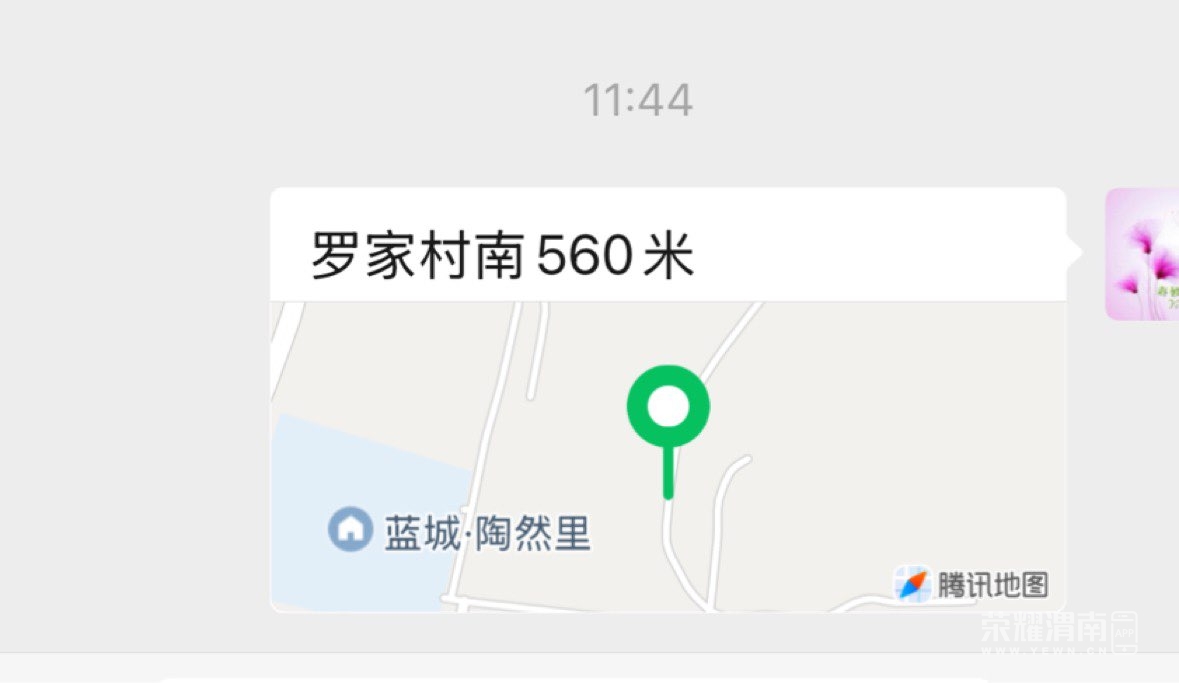Open the sender's flower avatar profile

1142,254
